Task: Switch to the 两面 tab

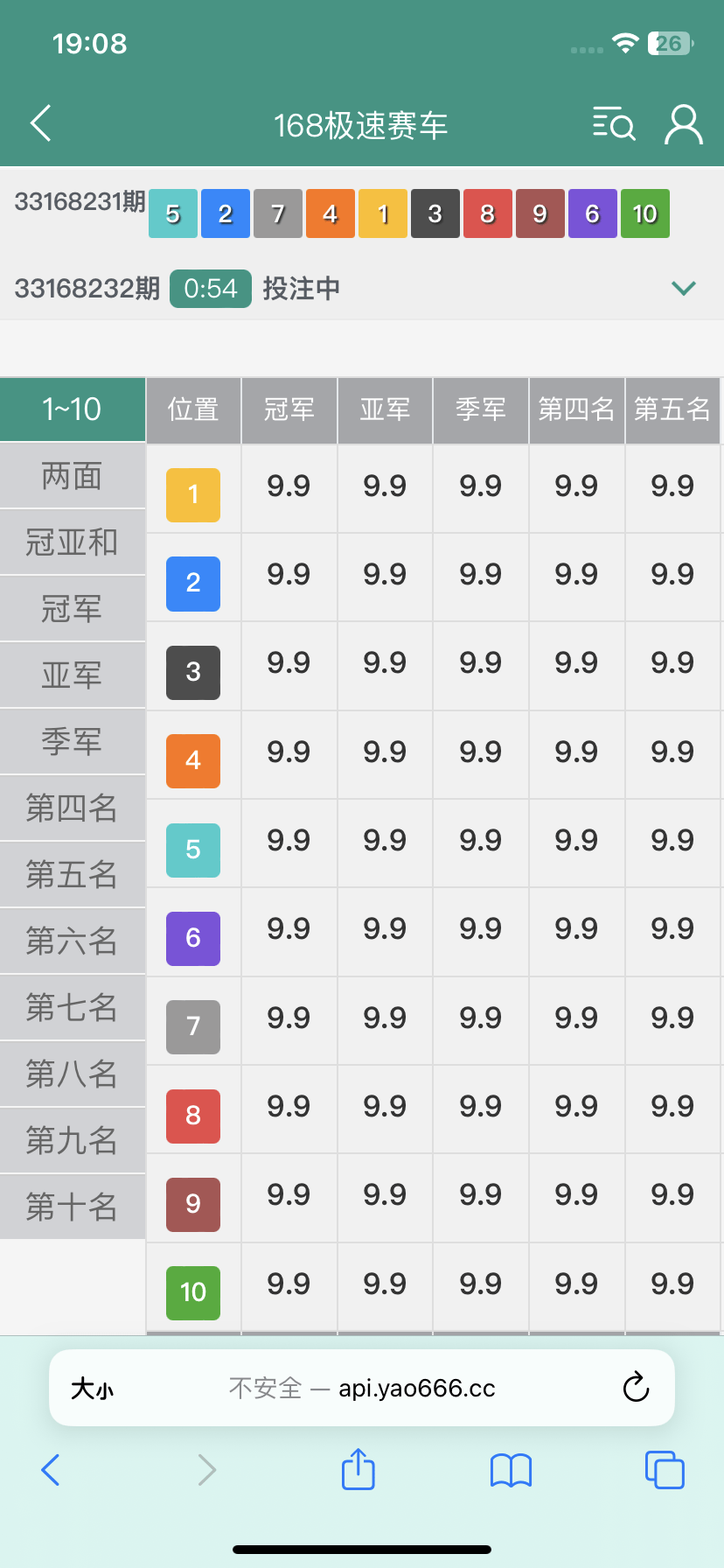Action: [72, 476]
